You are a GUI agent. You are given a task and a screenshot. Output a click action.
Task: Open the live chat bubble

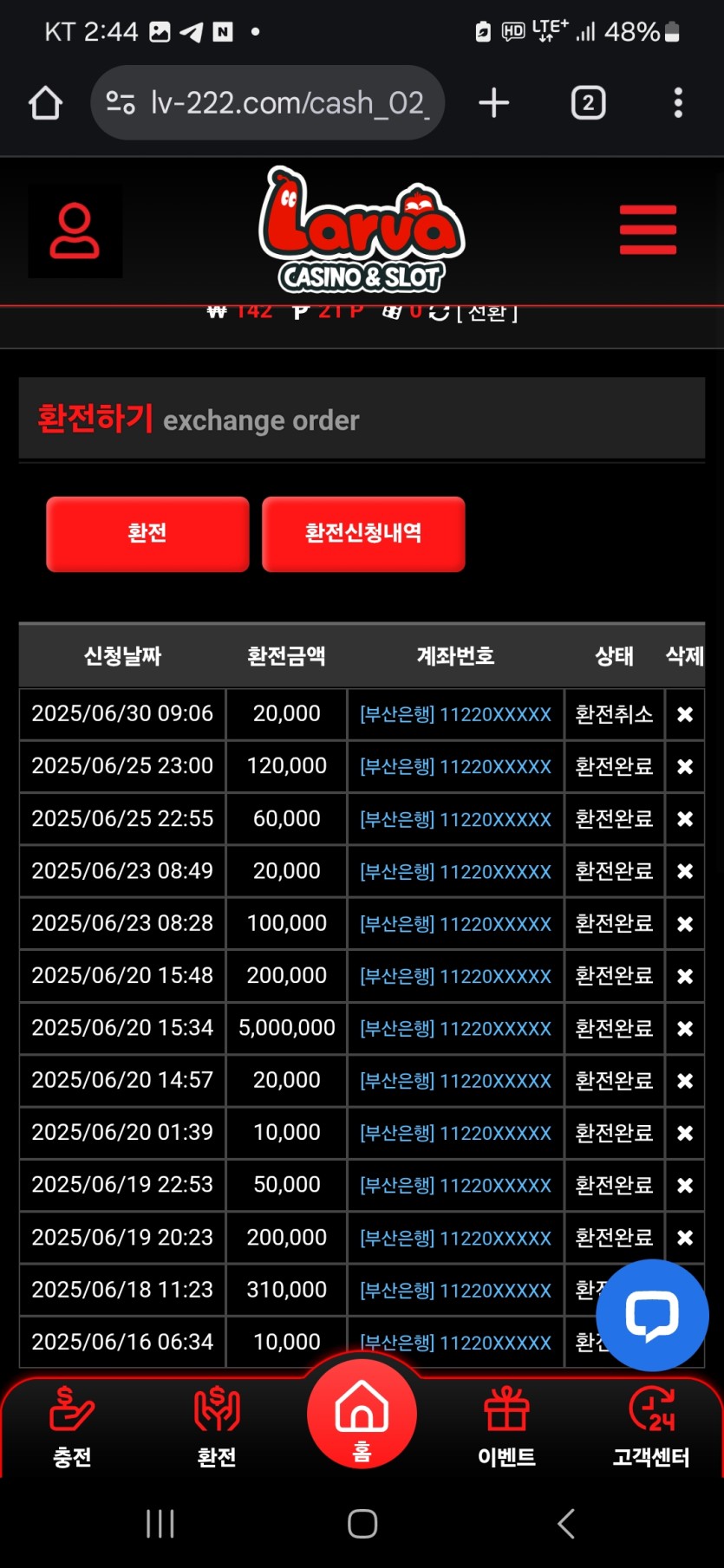point(652,1315)
